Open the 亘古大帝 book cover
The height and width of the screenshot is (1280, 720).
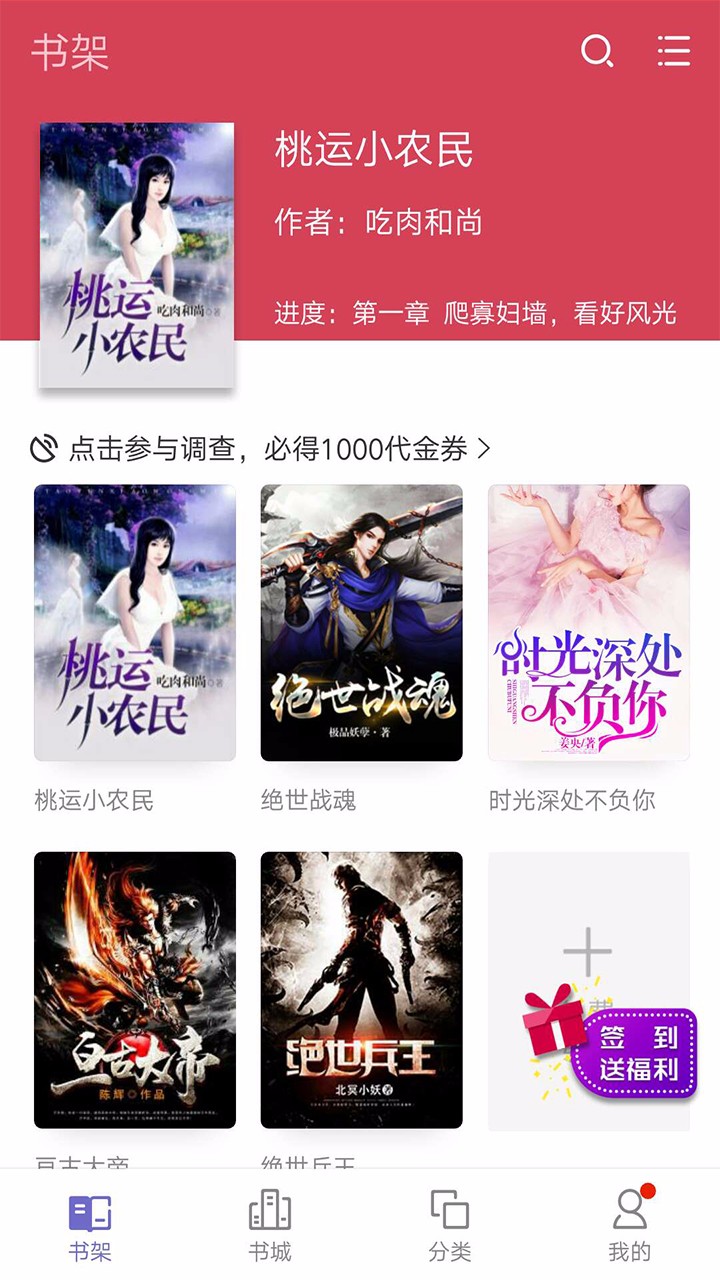(x=135, y=989)
